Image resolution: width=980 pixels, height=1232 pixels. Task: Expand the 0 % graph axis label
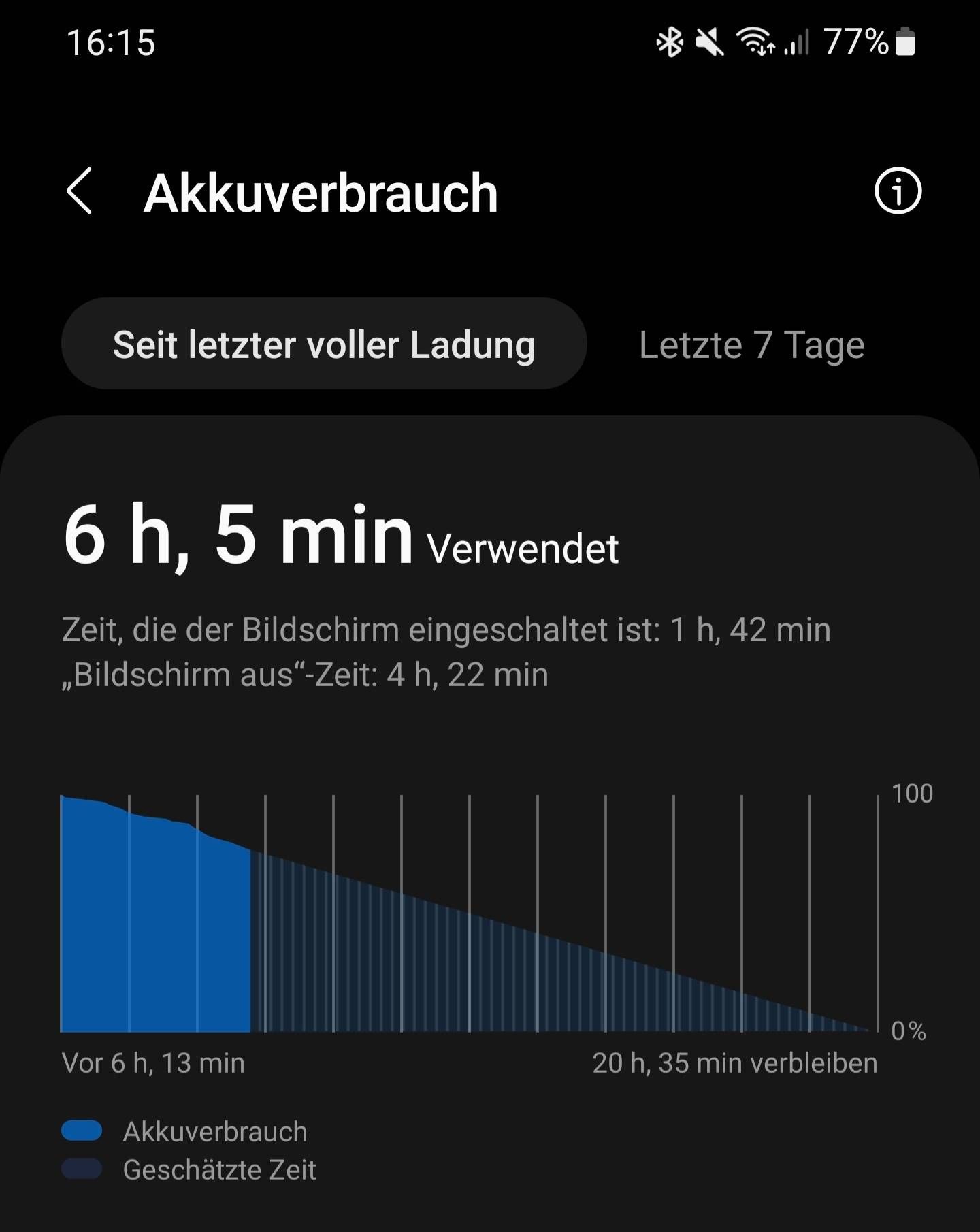click(x=910, y=1030)
